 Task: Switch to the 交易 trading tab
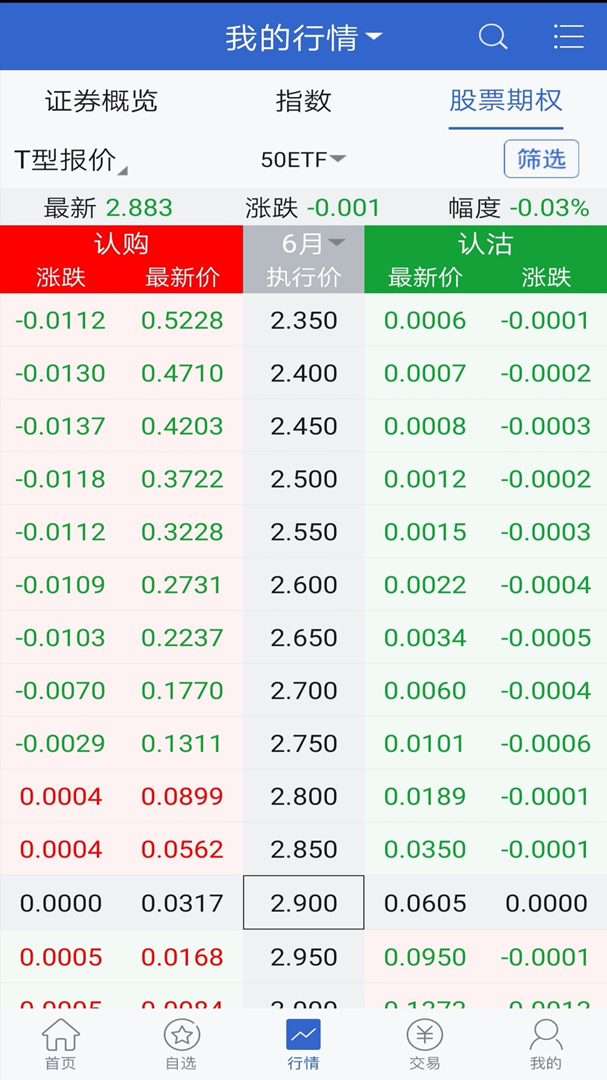[x=424, y=1043]
